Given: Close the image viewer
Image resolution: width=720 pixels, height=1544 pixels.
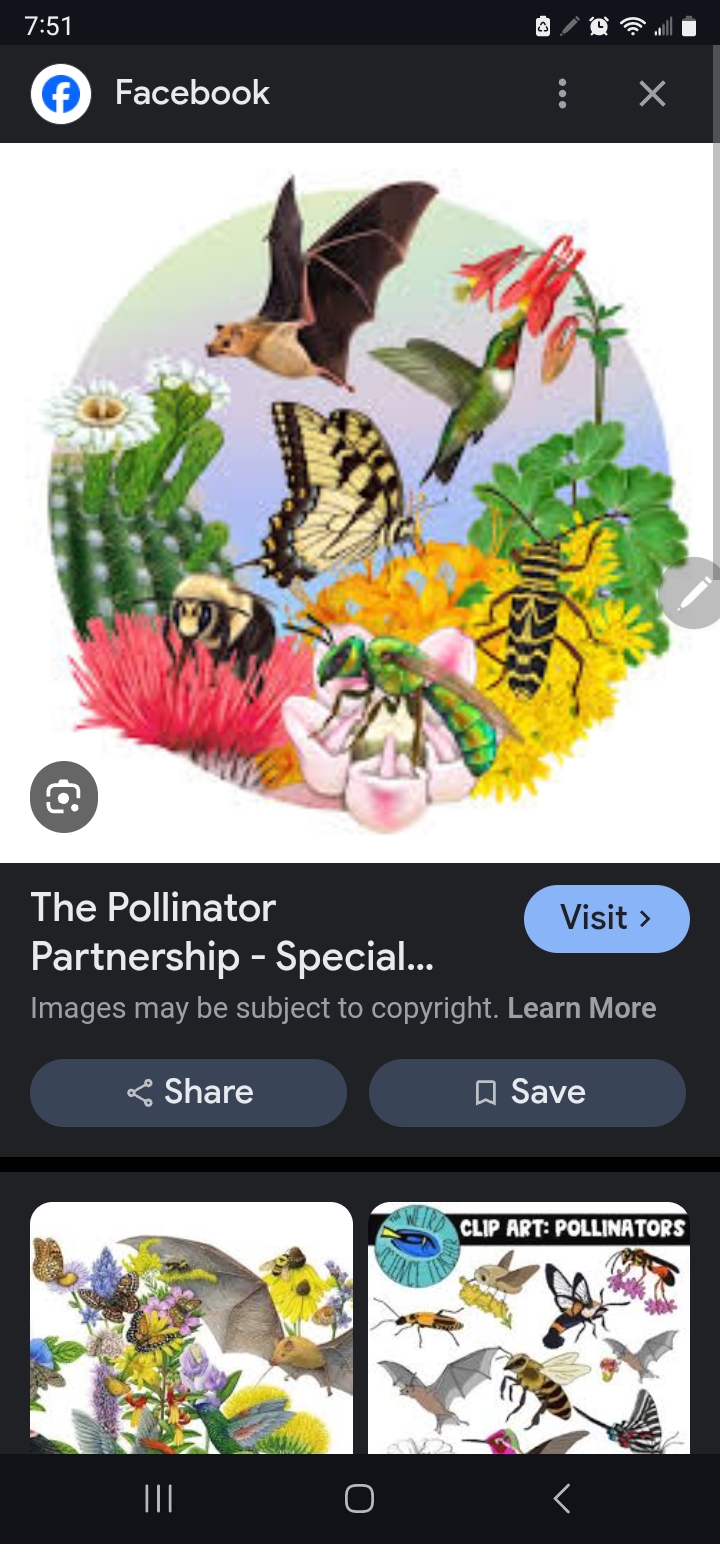Looking at the screenshot, I should click(652, 94).
